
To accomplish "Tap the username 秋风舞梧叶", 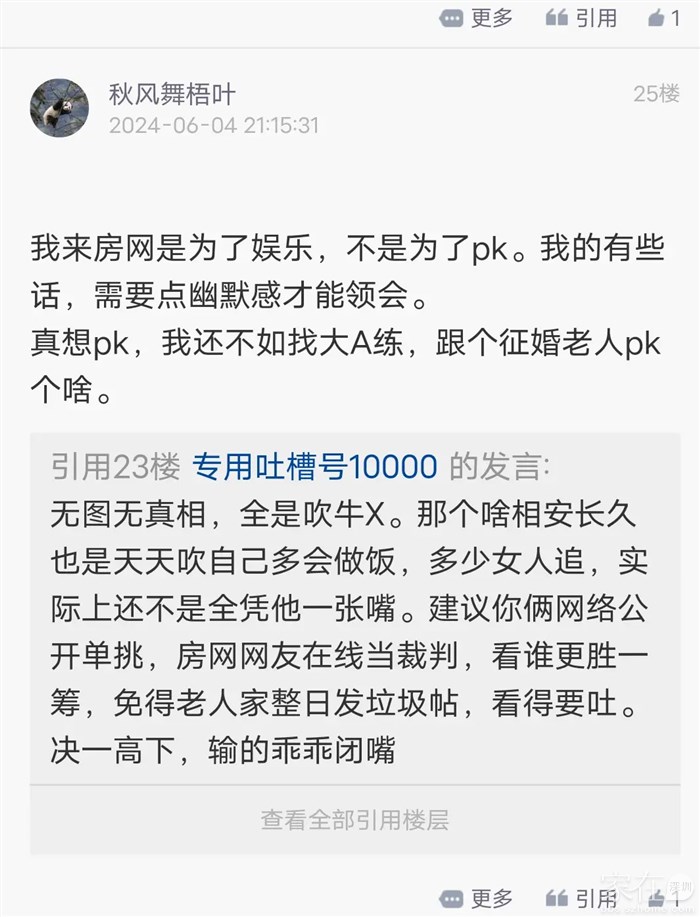I will click(172, 95).
